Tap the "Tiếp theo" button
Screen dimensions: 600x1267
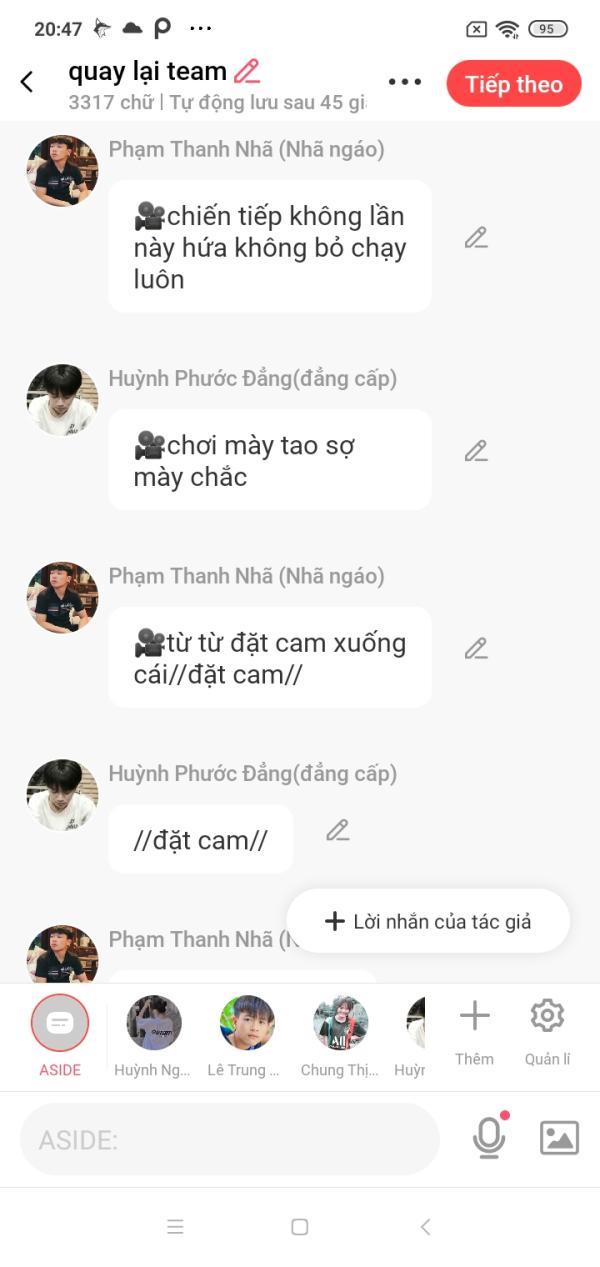[x=514, y=84]
